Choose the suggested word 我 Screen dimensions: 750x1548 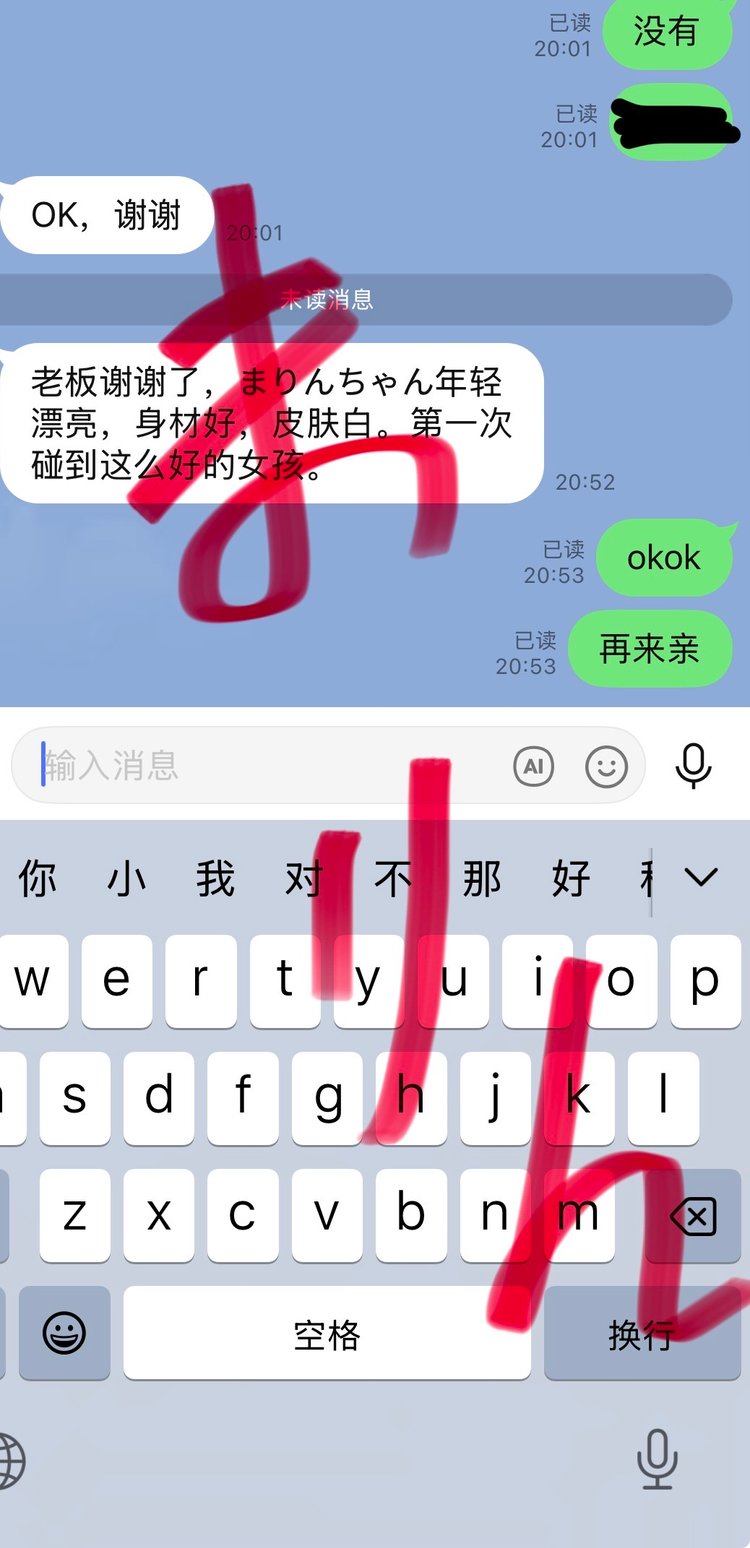[215, 879]
